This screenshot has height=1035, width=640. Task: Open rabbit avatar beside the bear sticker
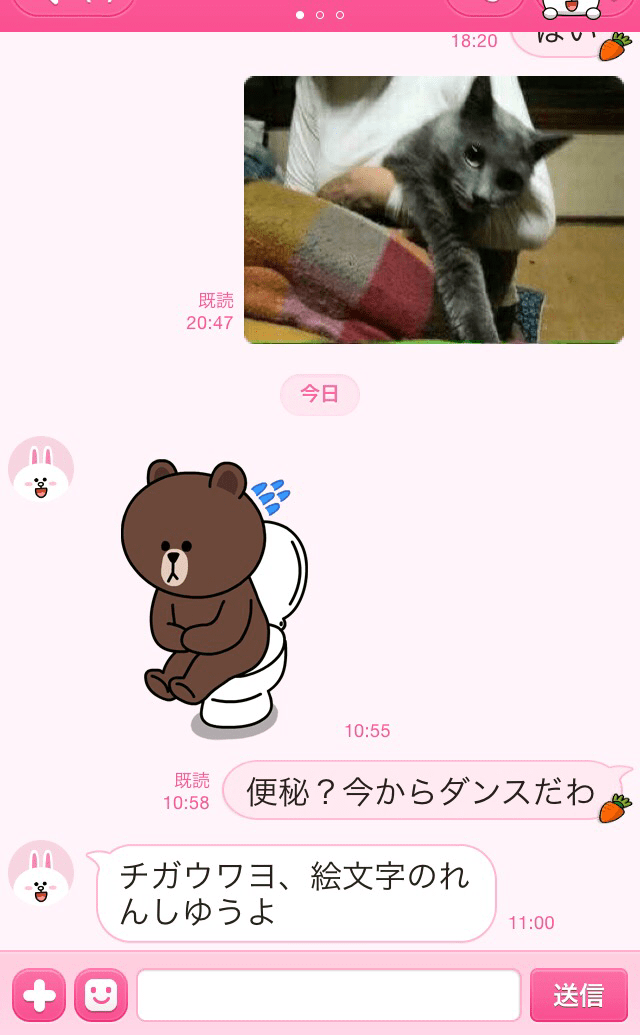click(x=41, y=469)
